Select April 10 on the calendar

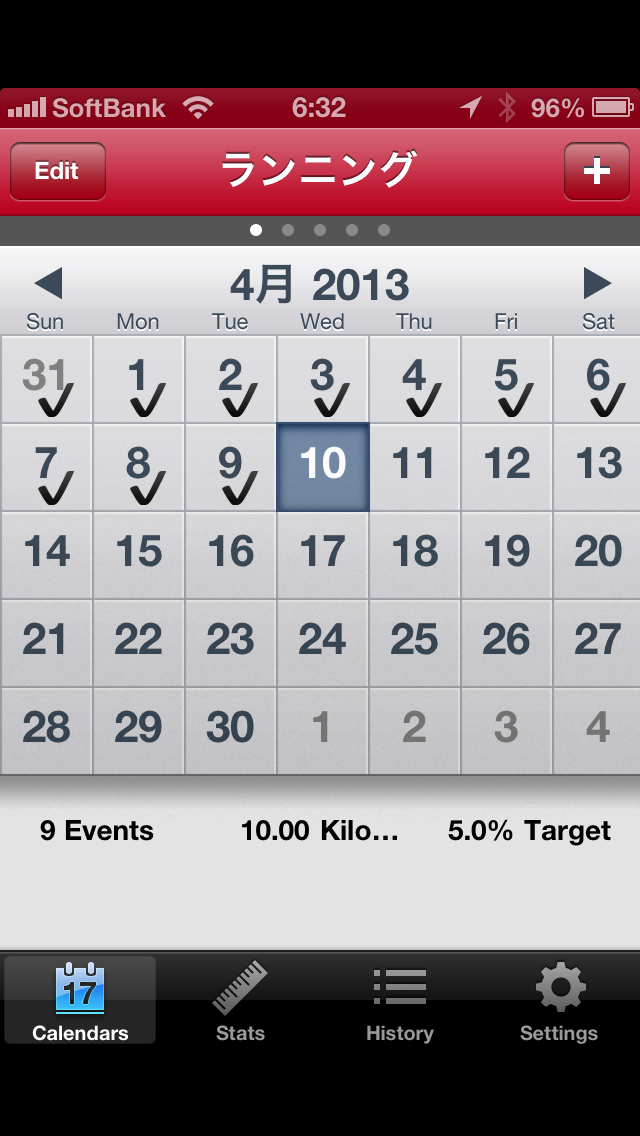pyautogui.click(x=323, y=467)
